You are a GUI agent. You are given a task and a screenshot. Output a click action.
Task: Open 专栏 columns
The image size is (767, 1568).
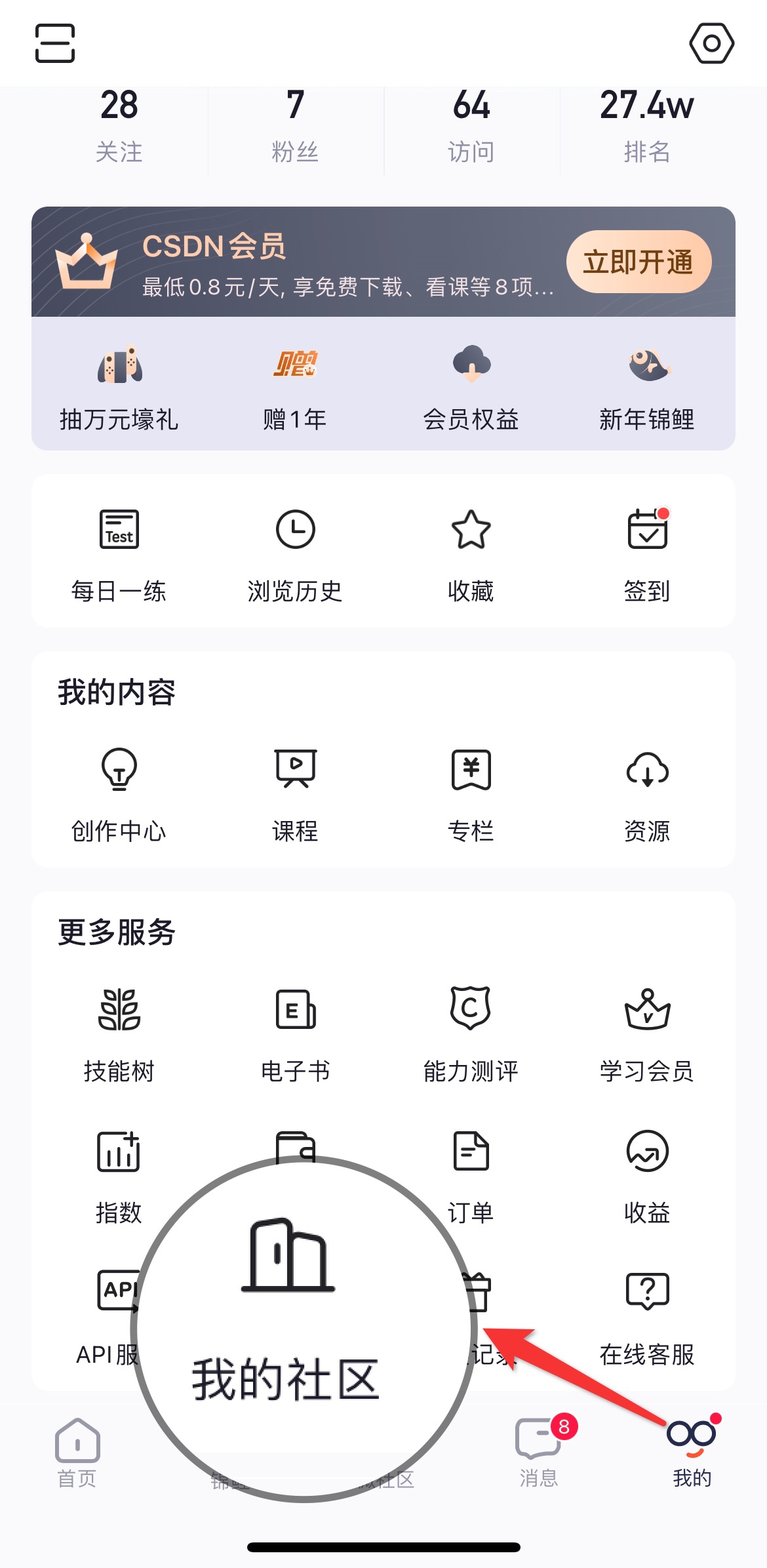pos(471,794)
